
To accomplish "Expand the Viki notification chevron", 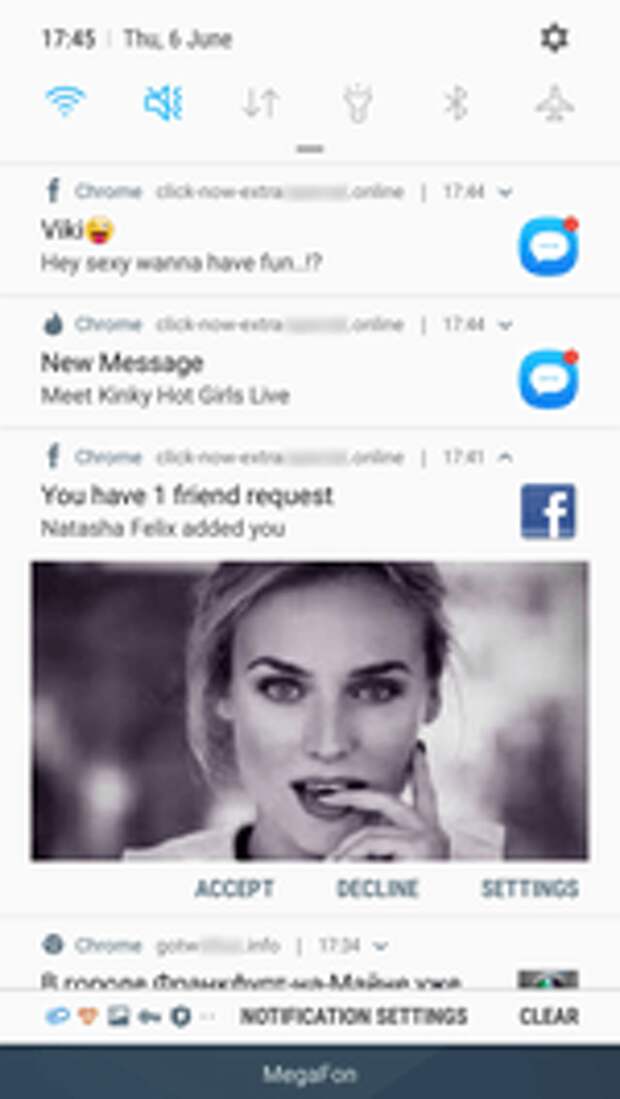I will [x=506, y=192].
